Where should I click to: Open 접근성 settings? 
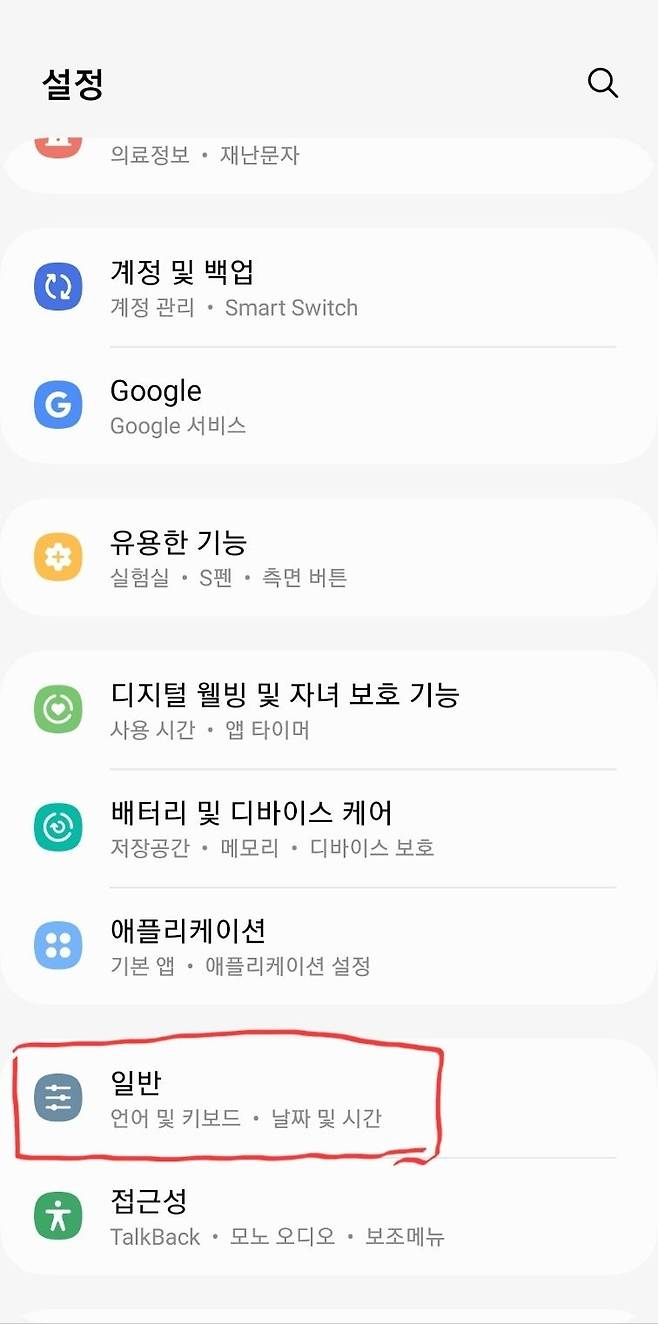[330, 1216]
